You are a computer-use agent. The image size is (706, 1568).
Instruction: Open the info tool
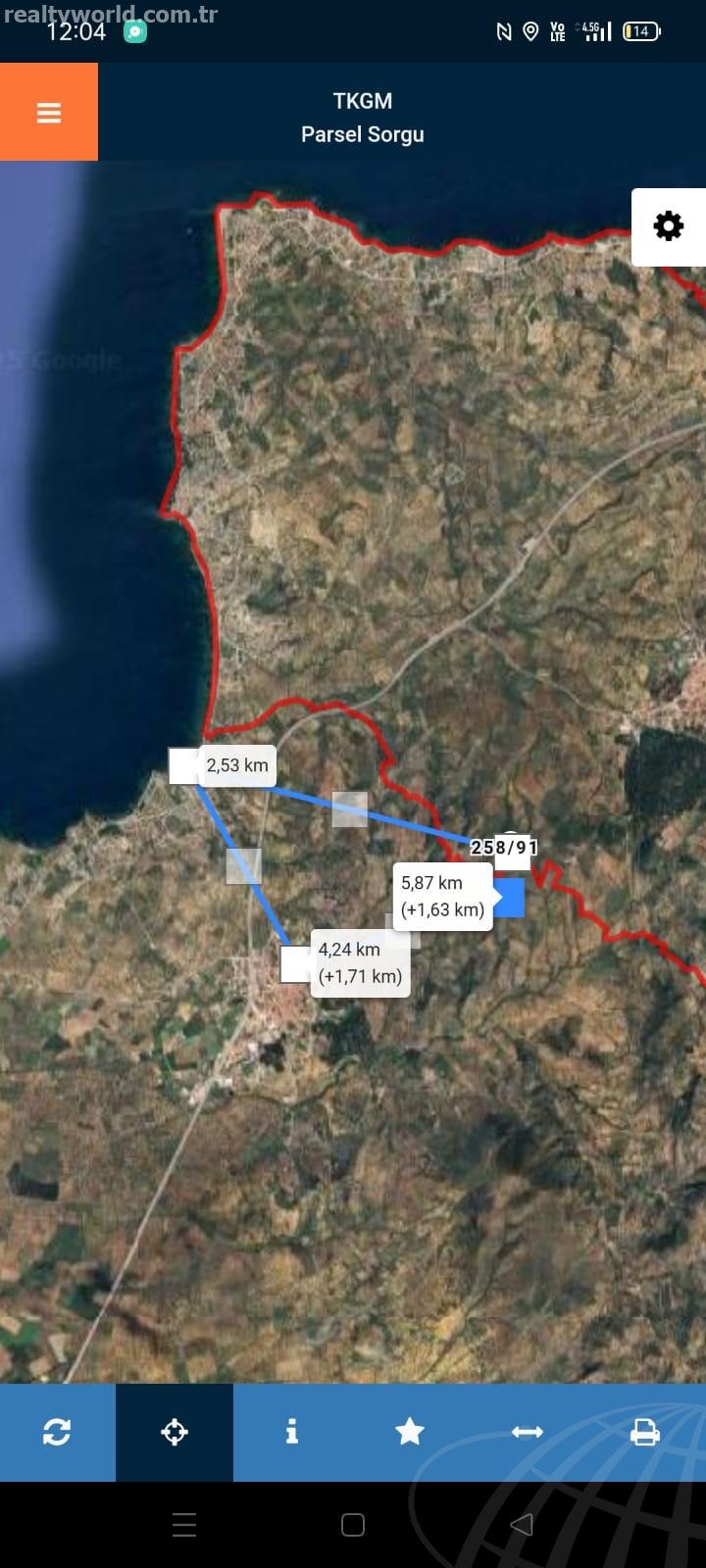(x=291, y=1432)
